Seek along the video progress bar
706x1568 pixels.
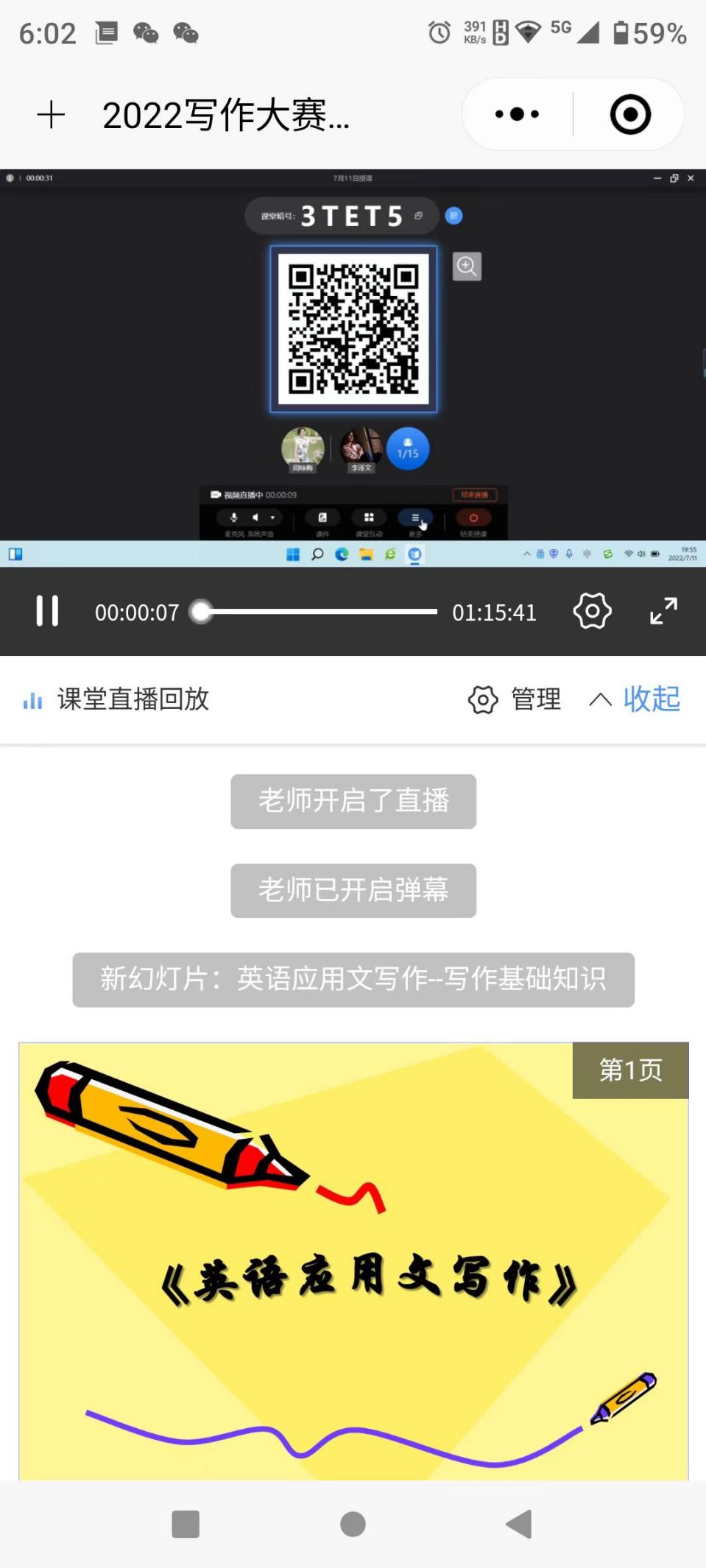coord(318,611)
